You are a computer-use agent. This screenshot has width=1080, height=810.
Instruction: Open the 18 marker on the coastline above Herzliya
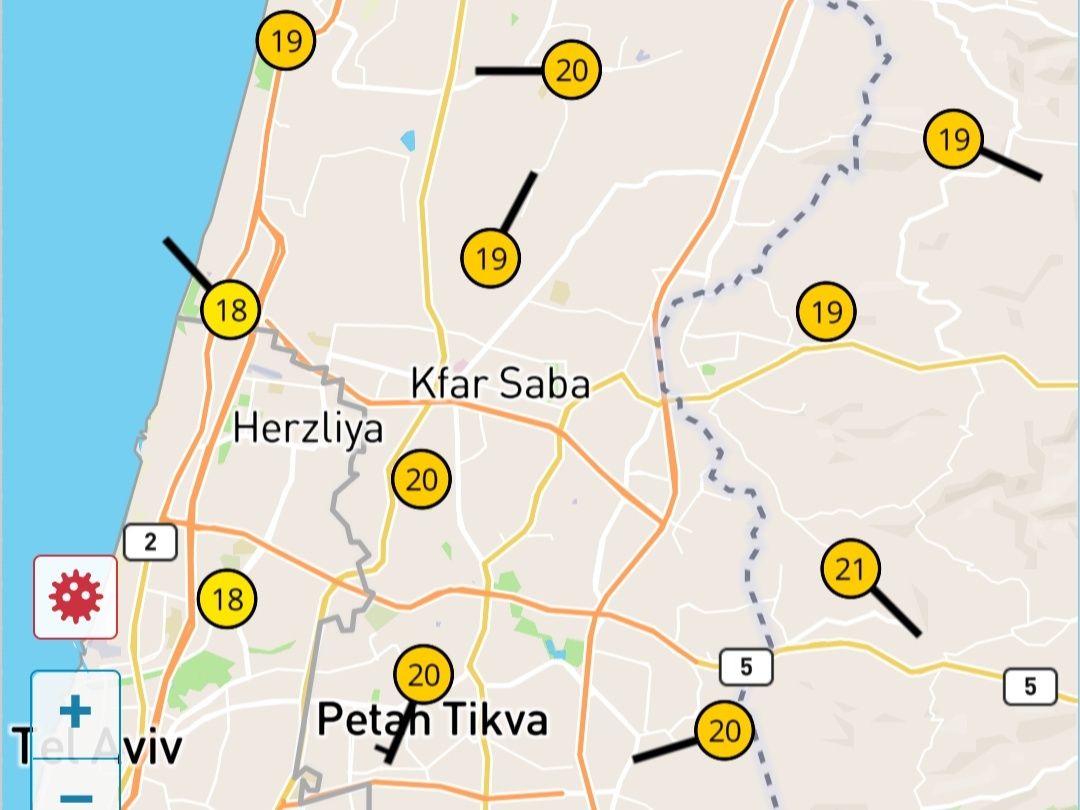pos(231,309)
